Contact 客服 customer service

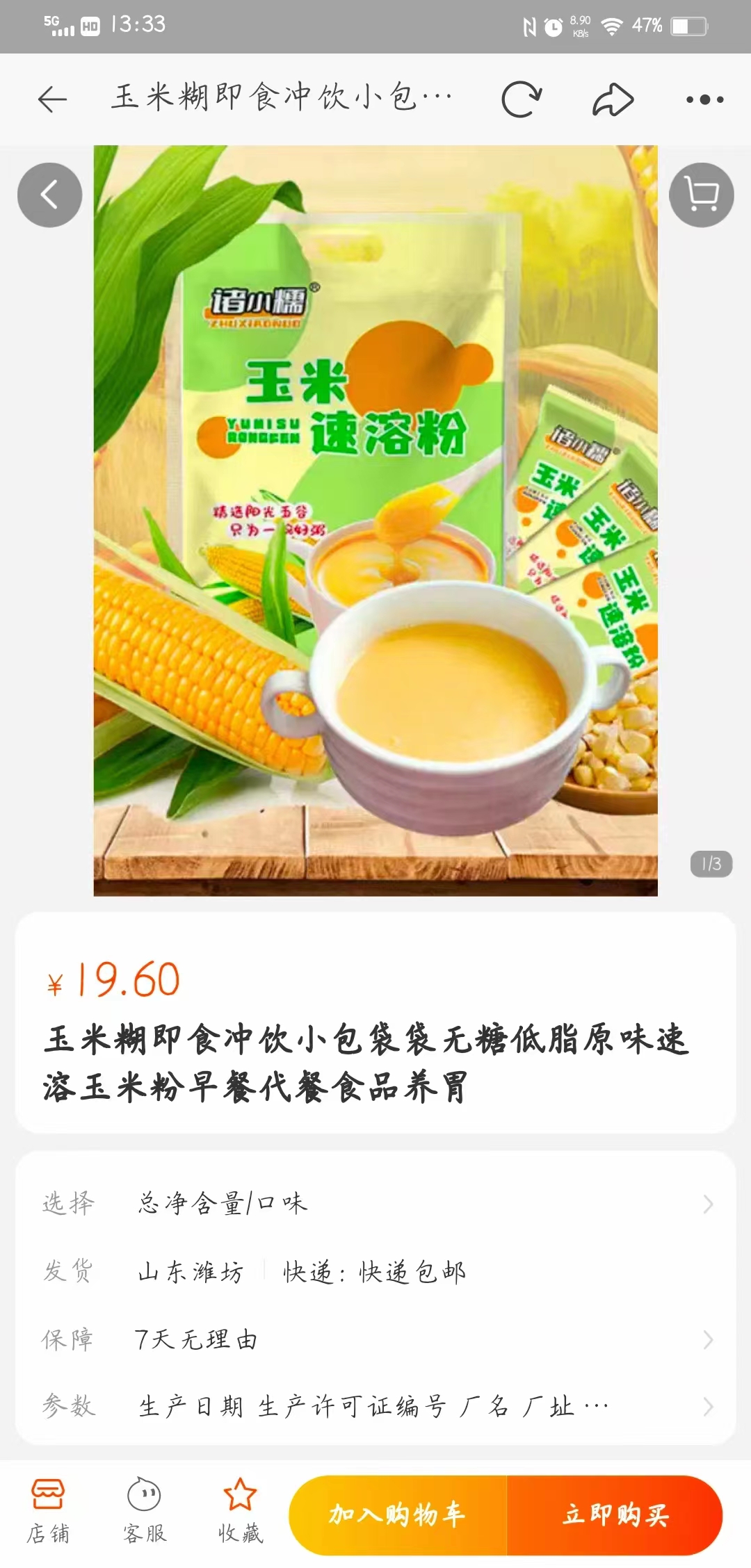coord(145,1512)
